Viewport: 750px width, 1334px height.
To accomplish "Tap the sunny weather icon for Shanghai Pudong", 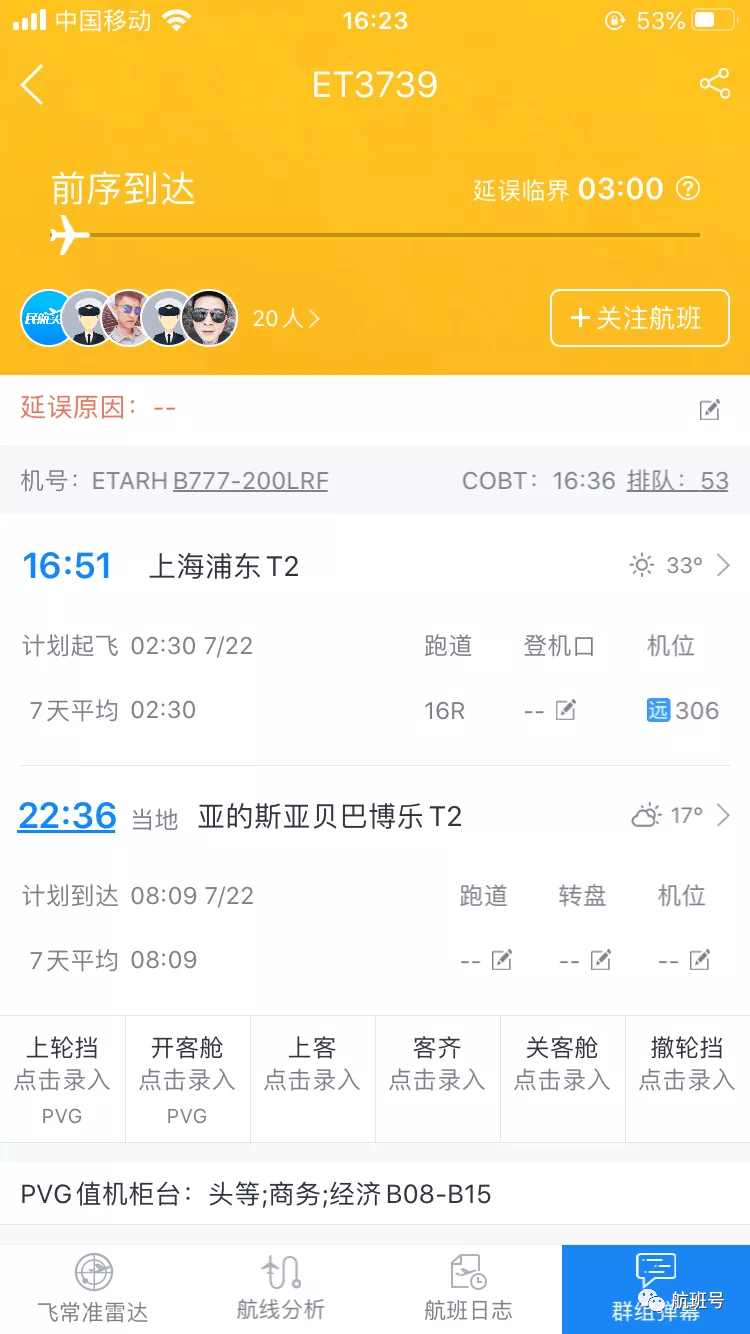I will click(x=639, y=564).
